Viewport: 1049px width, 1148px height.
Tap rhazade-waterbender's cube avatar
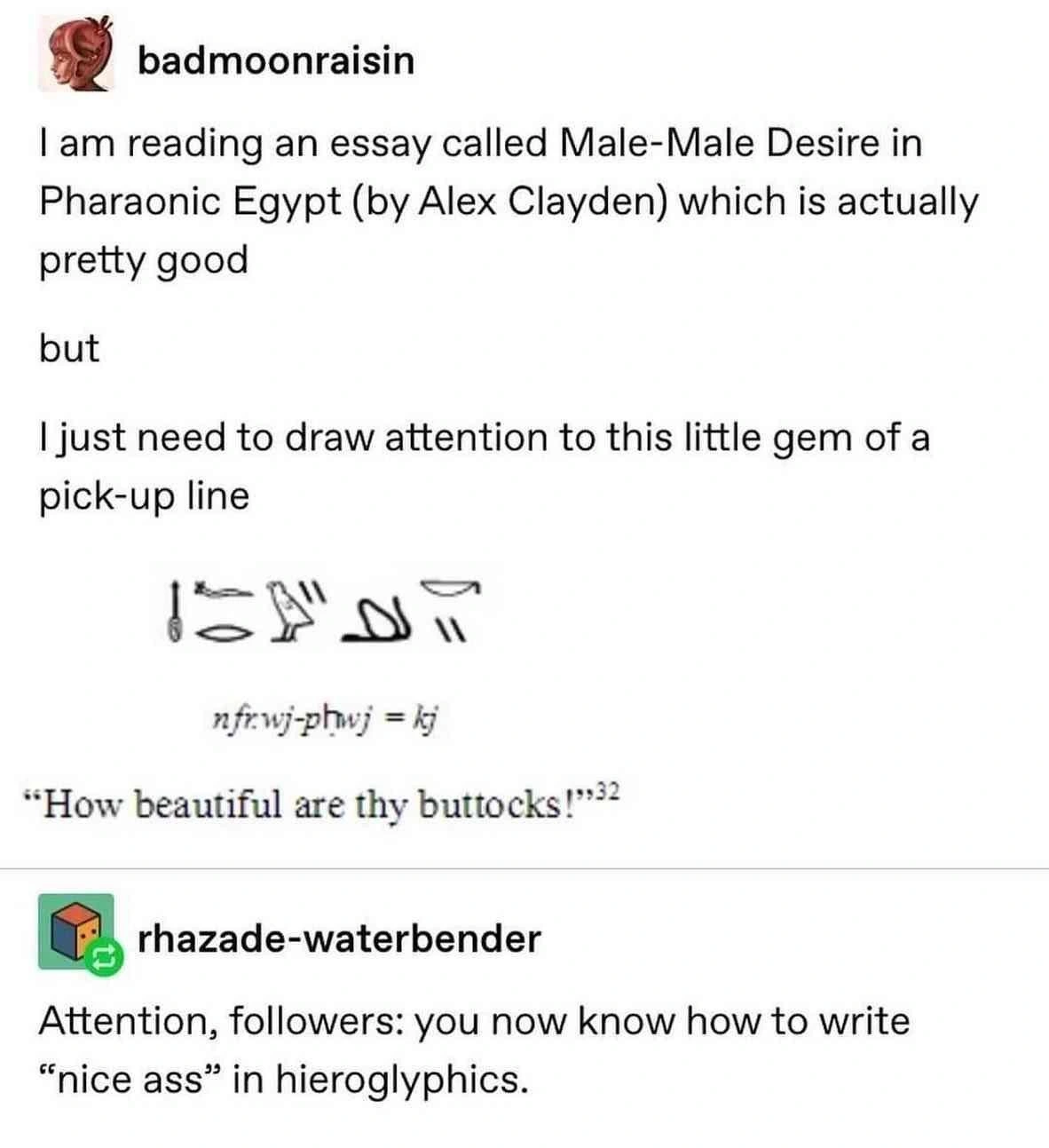point(76,930)
